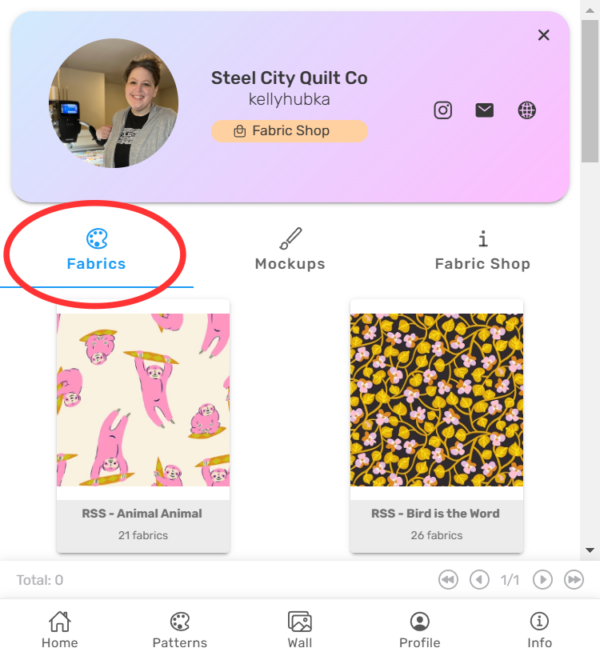This screenshot has height=660, width=600.
Task: Email the shop via envelope icon
Action: tap(485, 110)
